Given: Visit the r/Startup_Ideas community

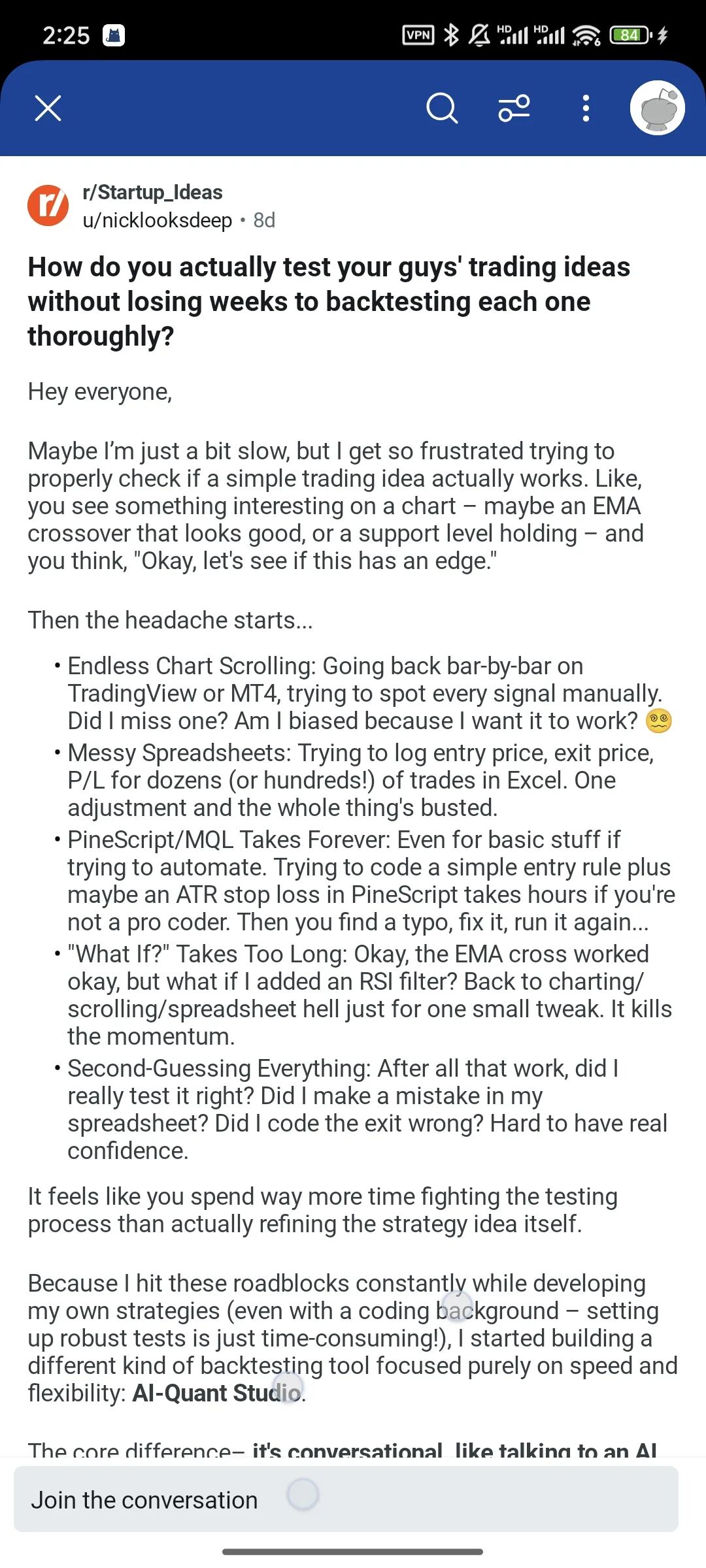Looking at the screenshot, I should (152, 192).
